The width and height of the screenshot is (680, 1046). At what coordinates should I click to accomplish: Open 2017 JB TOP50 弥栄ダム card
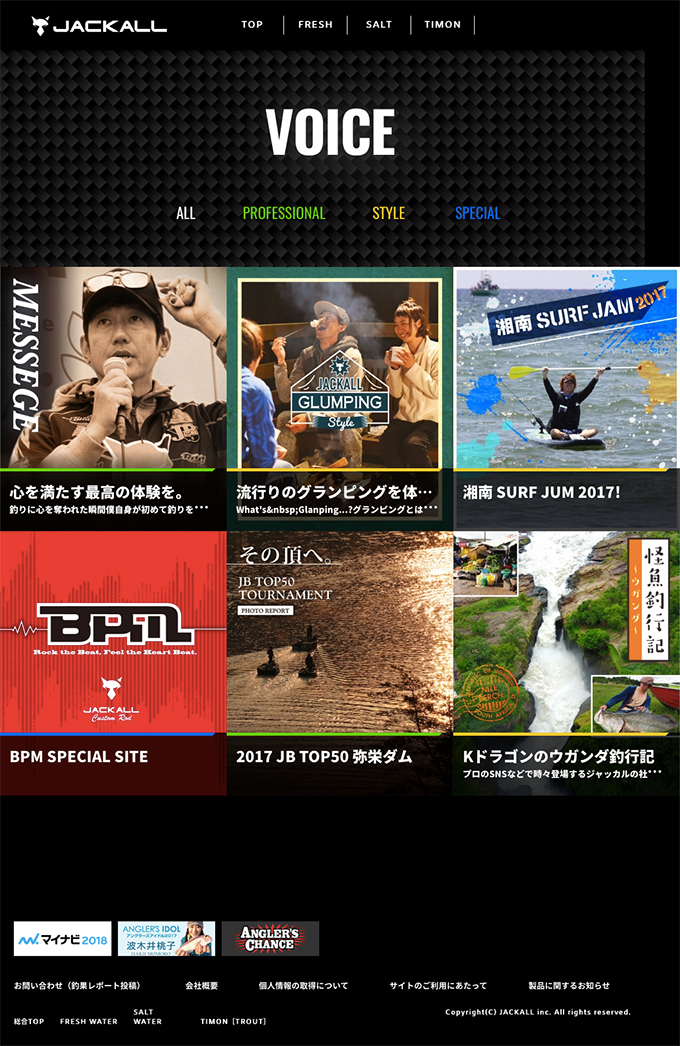coord(340,662)
